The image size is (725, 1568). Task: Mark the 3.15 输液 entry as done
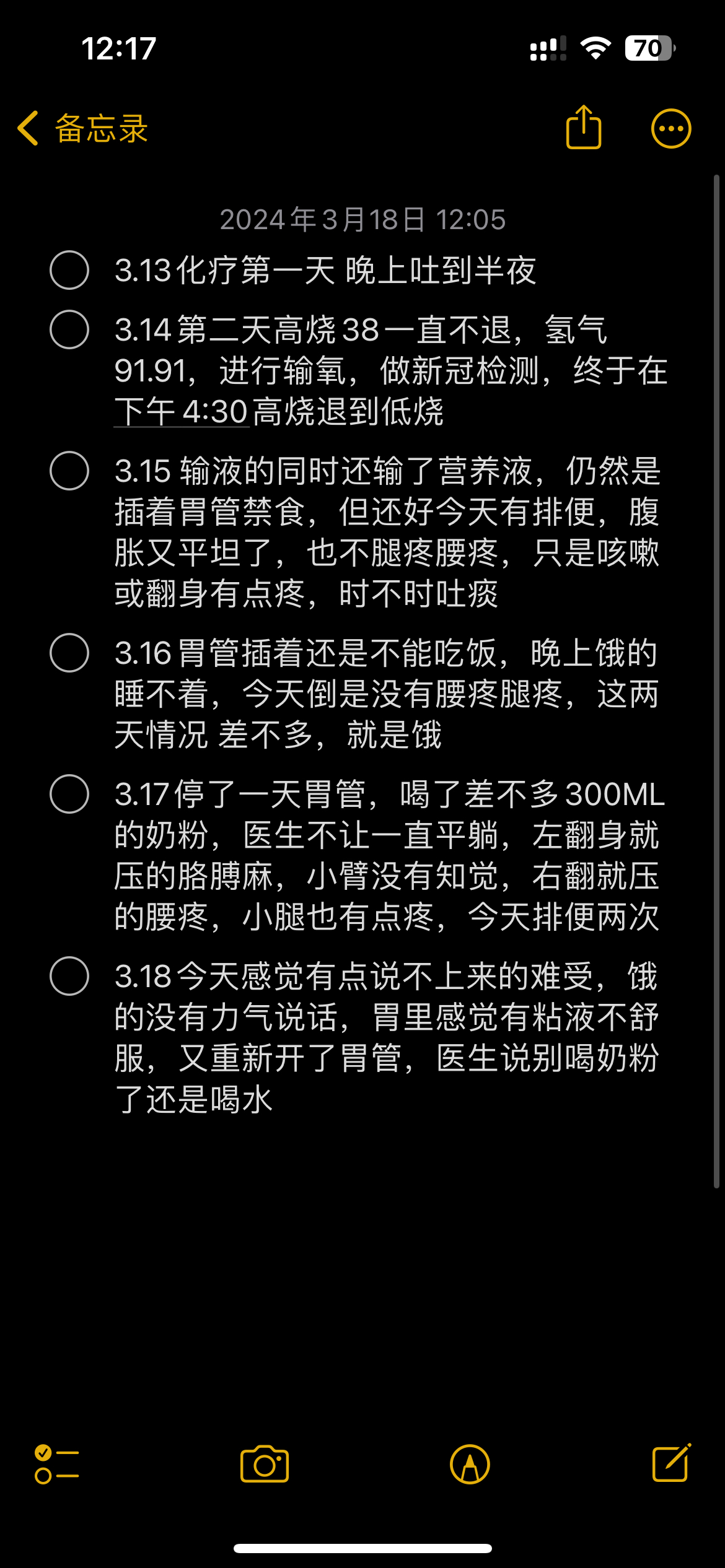coord(69,471)
